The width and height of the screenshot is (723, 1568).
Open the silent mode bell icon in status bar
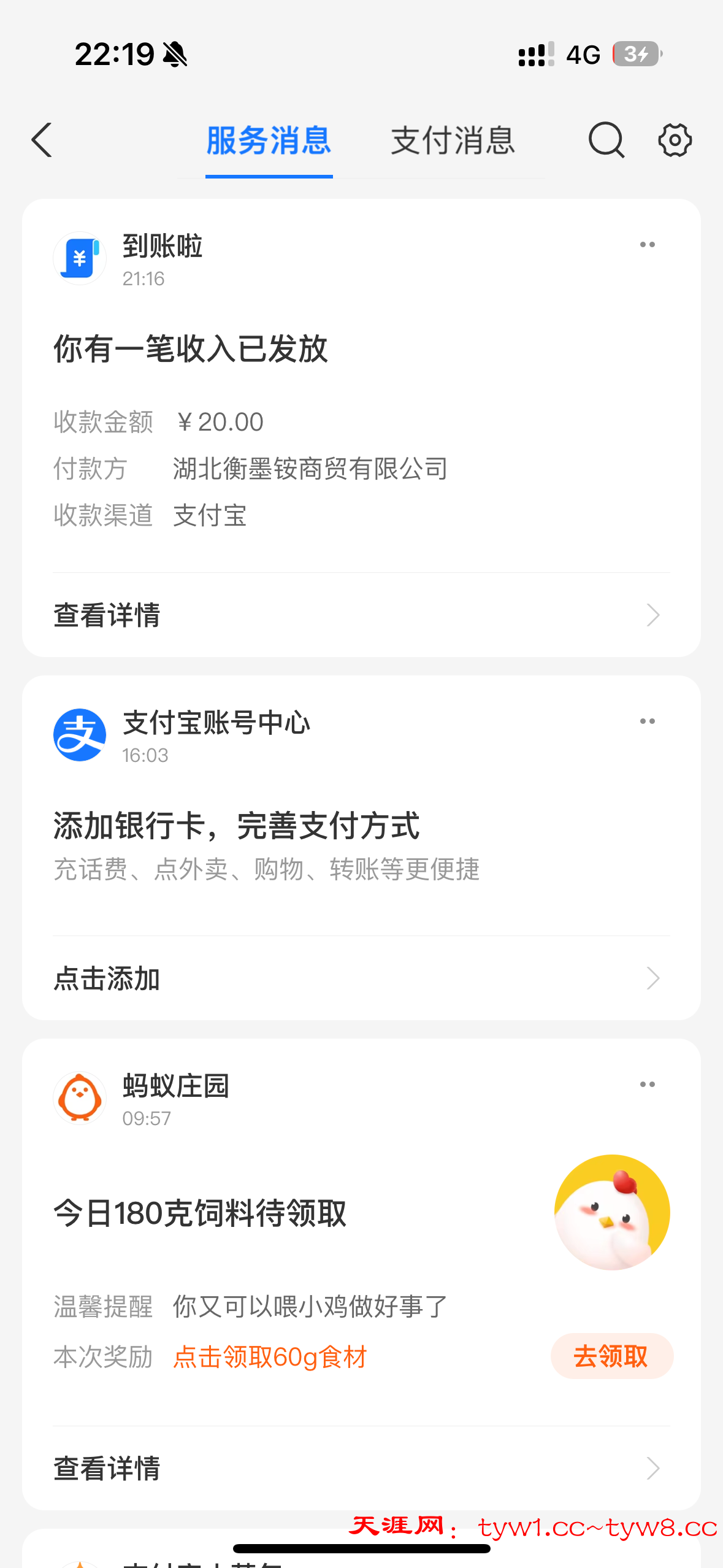click(x=176, y=54)
